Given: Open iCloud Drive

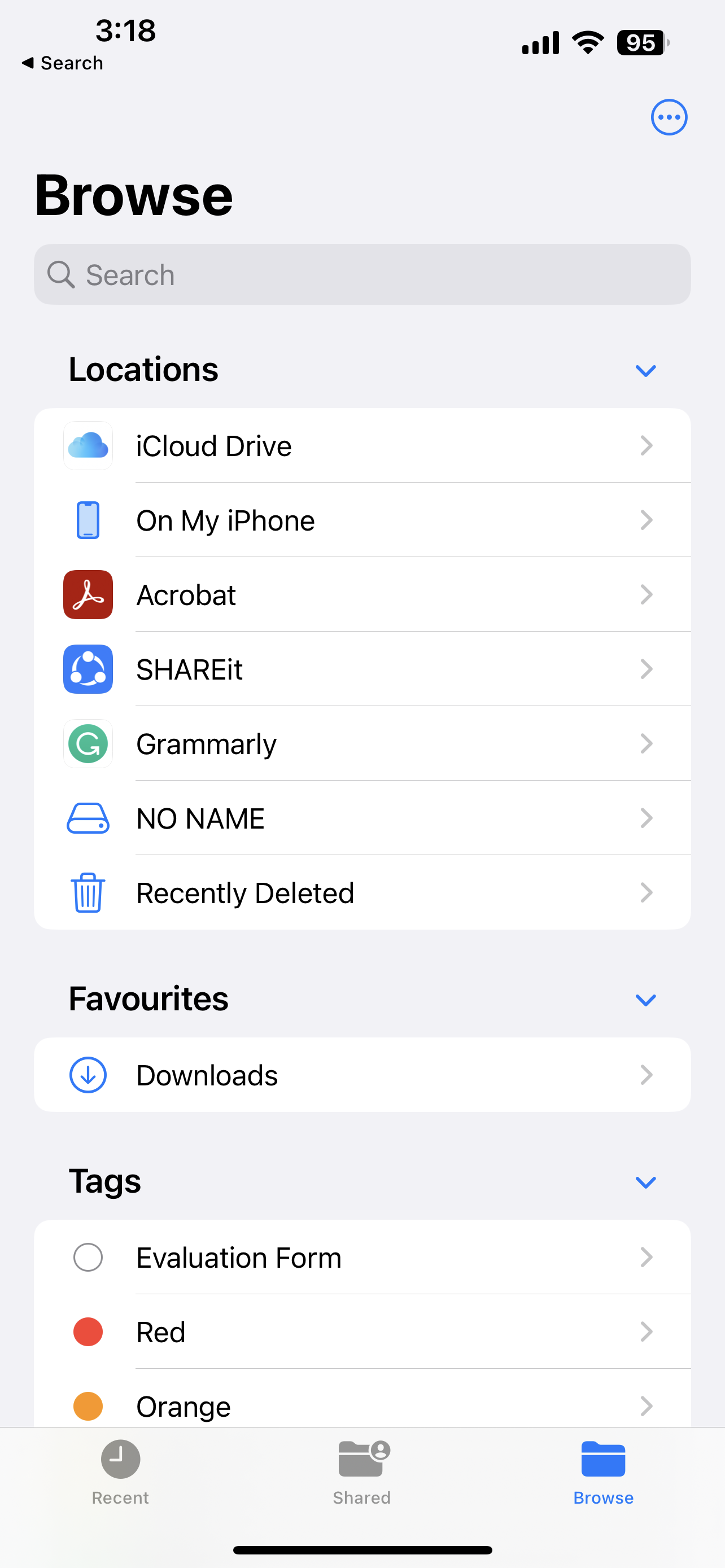Looking at the screenshot, I should coord(362,445).
